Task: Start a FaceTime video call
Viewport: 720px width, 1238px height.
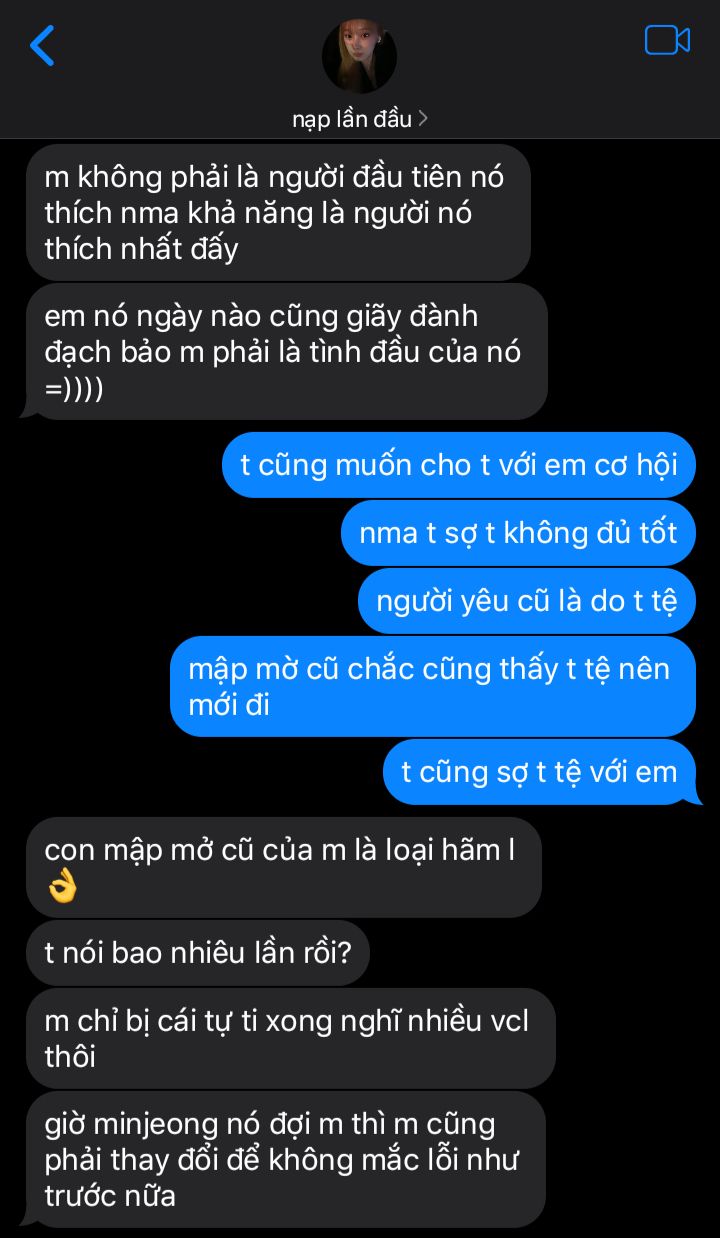Action: (x=667, y=41)
